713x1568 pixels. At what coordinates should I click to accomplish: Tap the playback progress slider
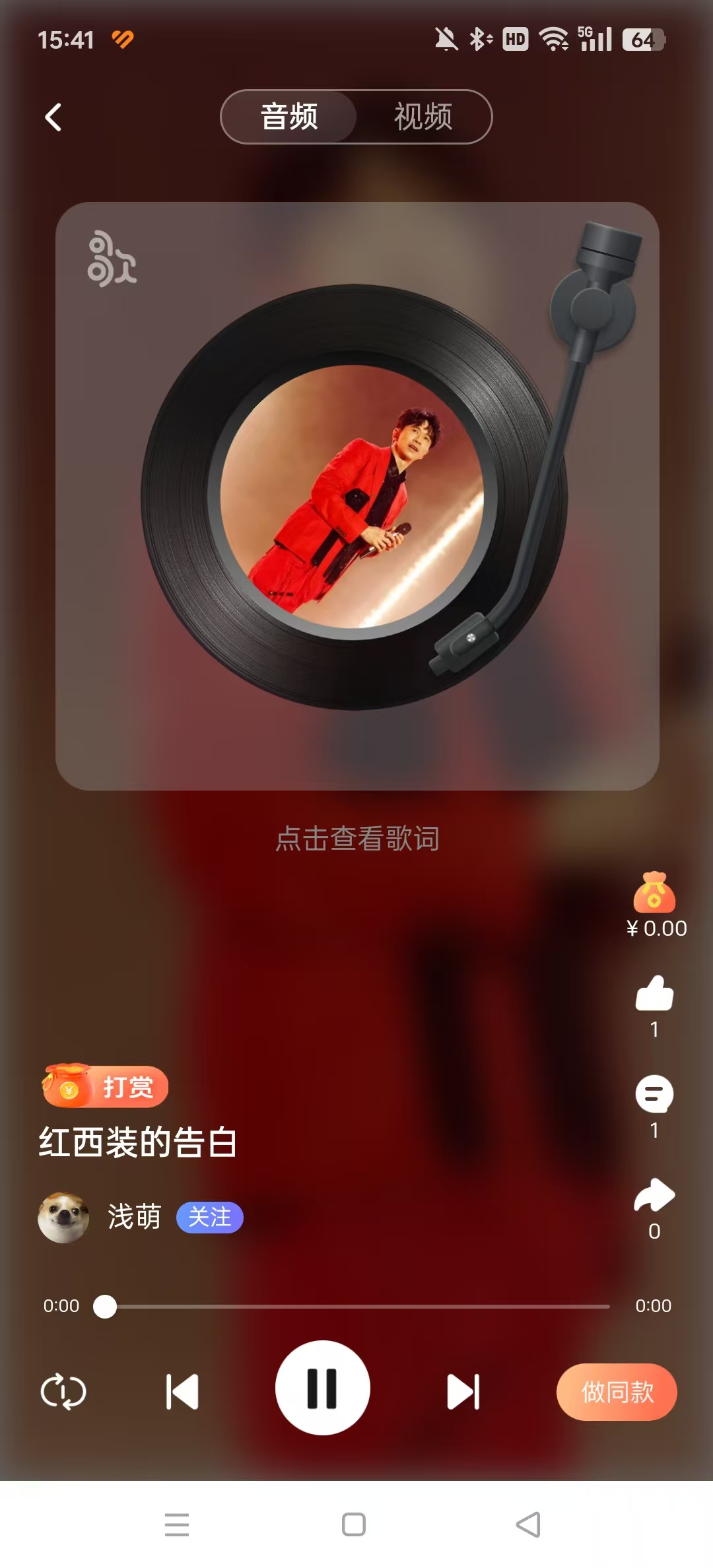point(356,1306)
